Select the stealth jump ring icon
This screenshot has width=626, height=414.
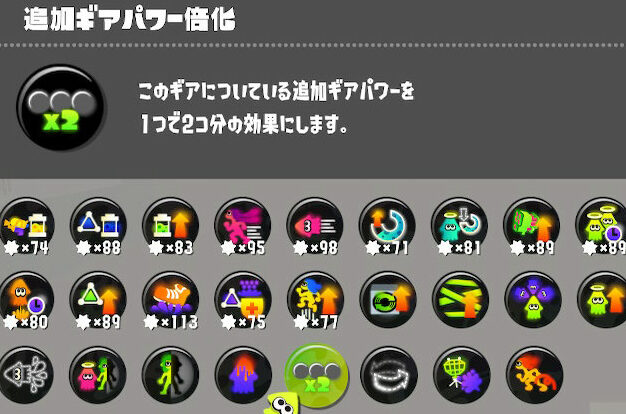(x=387, y=372)
